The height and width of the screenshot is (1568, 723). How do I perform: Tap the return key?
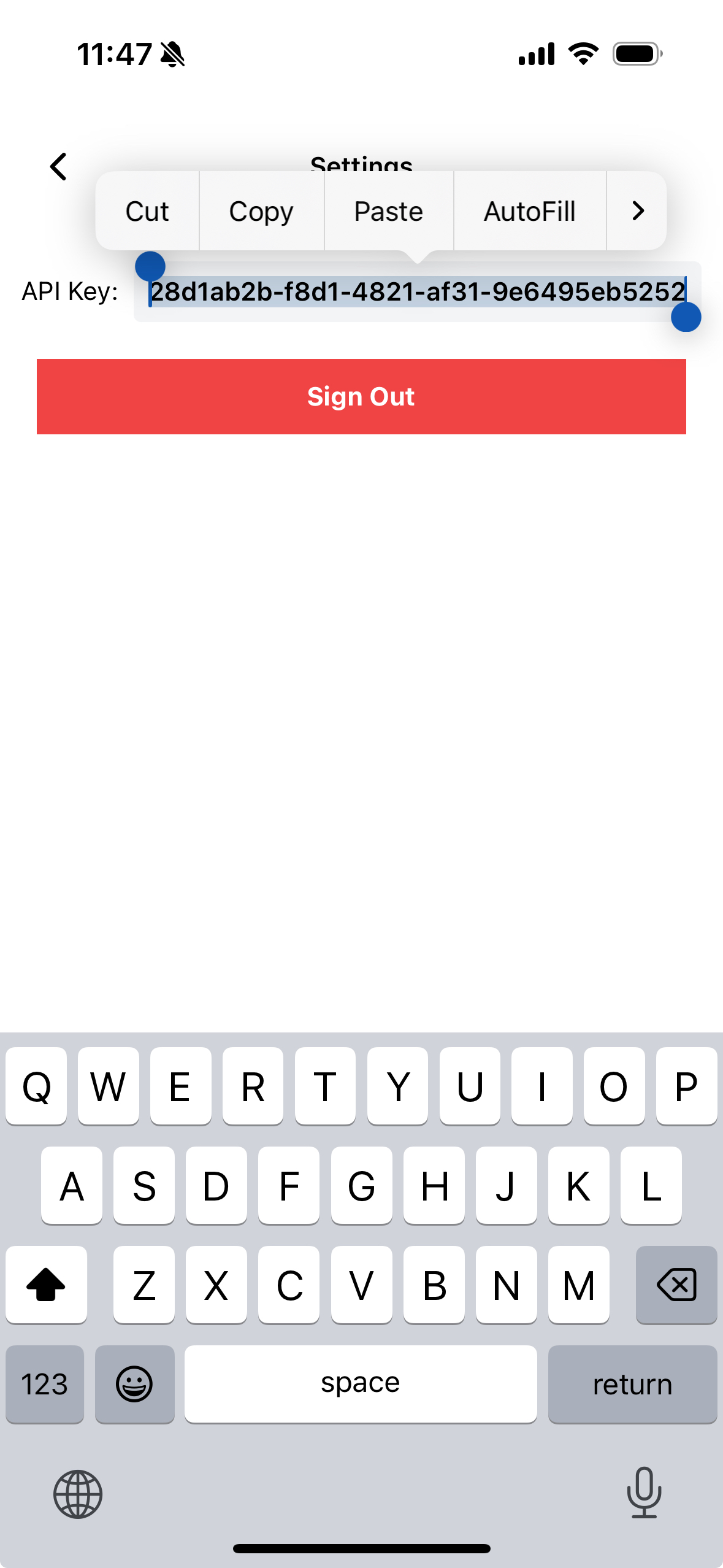[632, 1384]
